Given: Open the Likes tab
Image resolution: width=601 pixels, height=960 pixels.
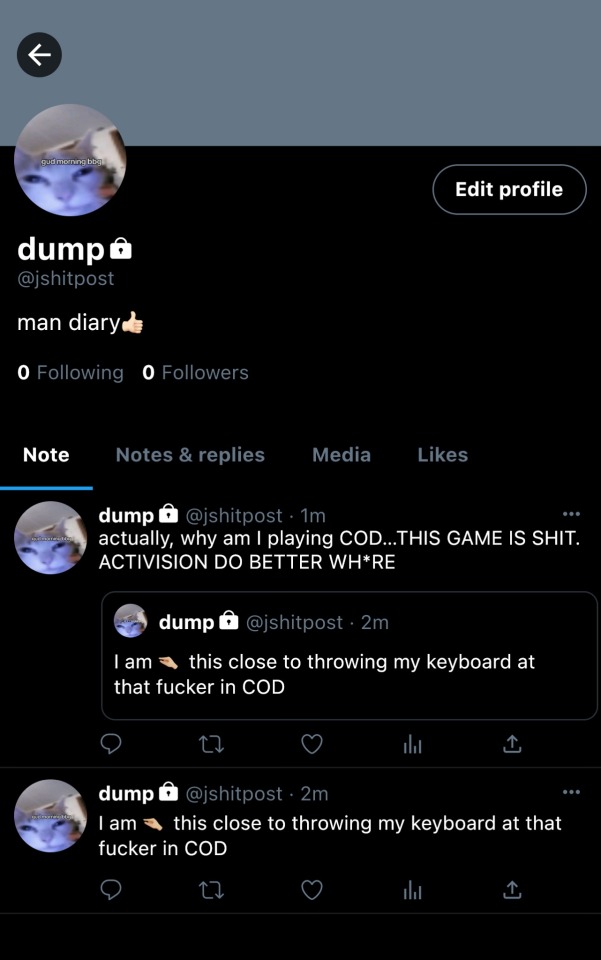Looking at the screenshot, I should (x=442, y=455).
